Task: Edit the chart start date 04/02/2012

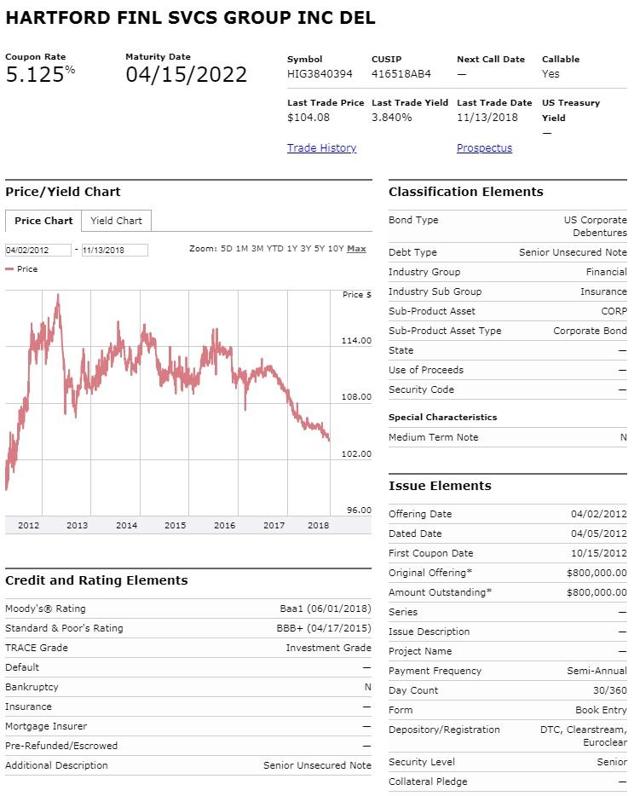Action: (38, 250)
